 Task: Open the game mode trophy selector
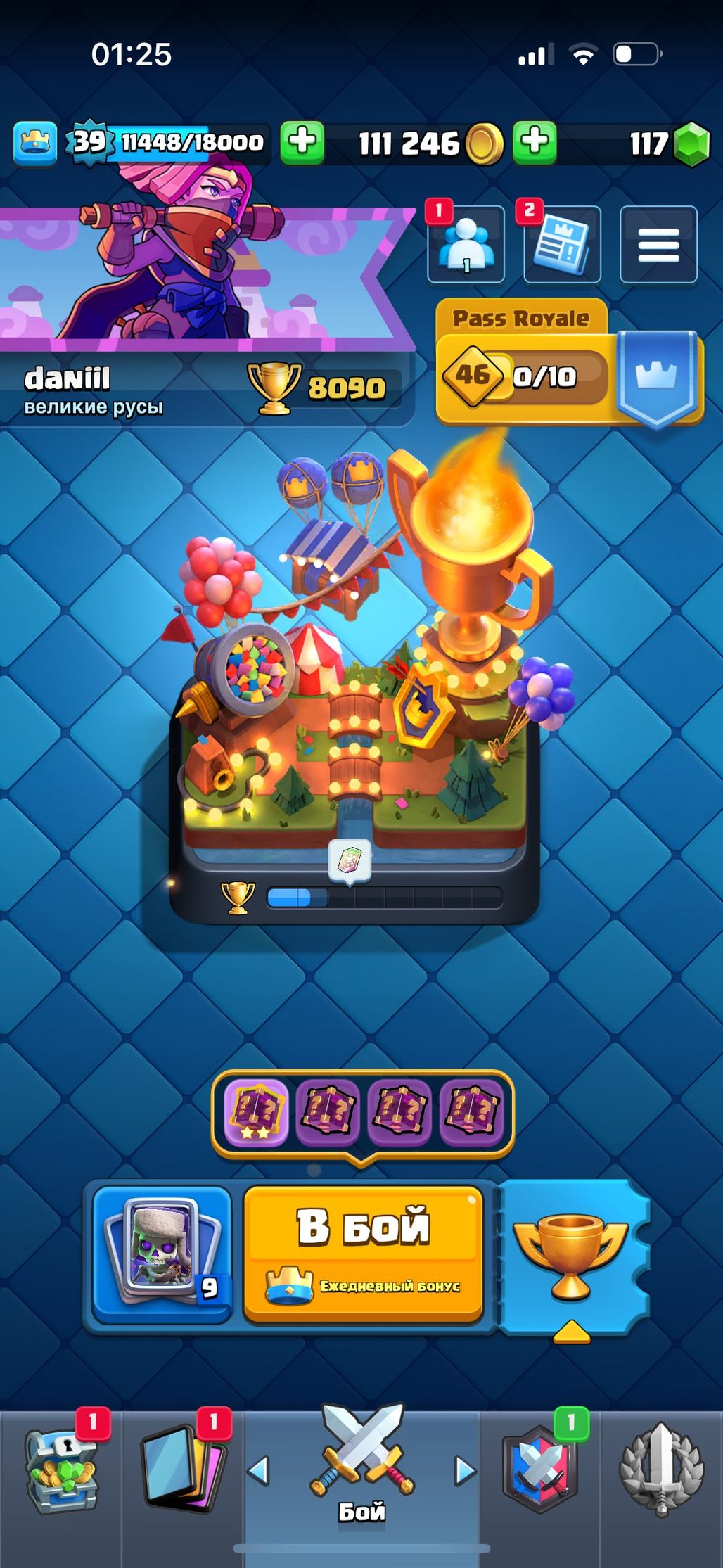click(x=571, y=1256)
